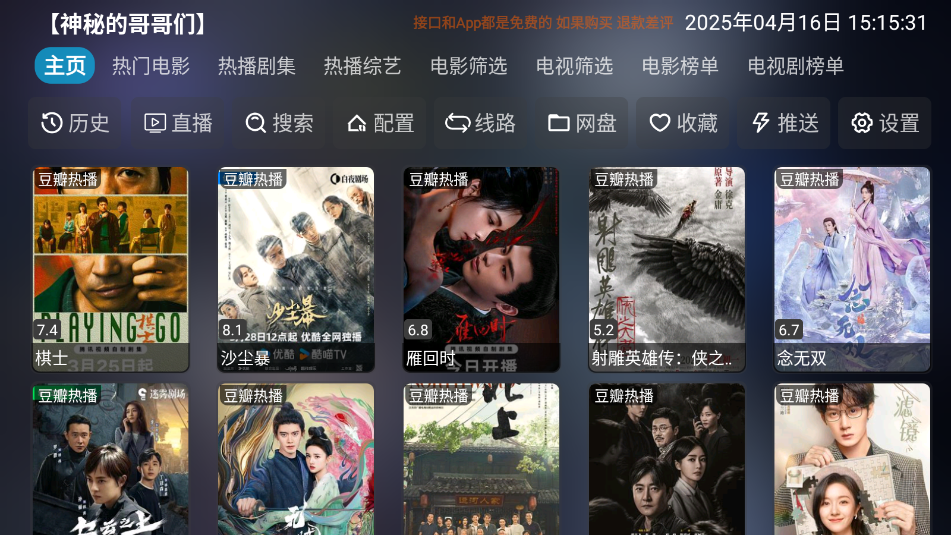
Task: Open the 电影榜单 tab
Action: (x=680, y=66)
